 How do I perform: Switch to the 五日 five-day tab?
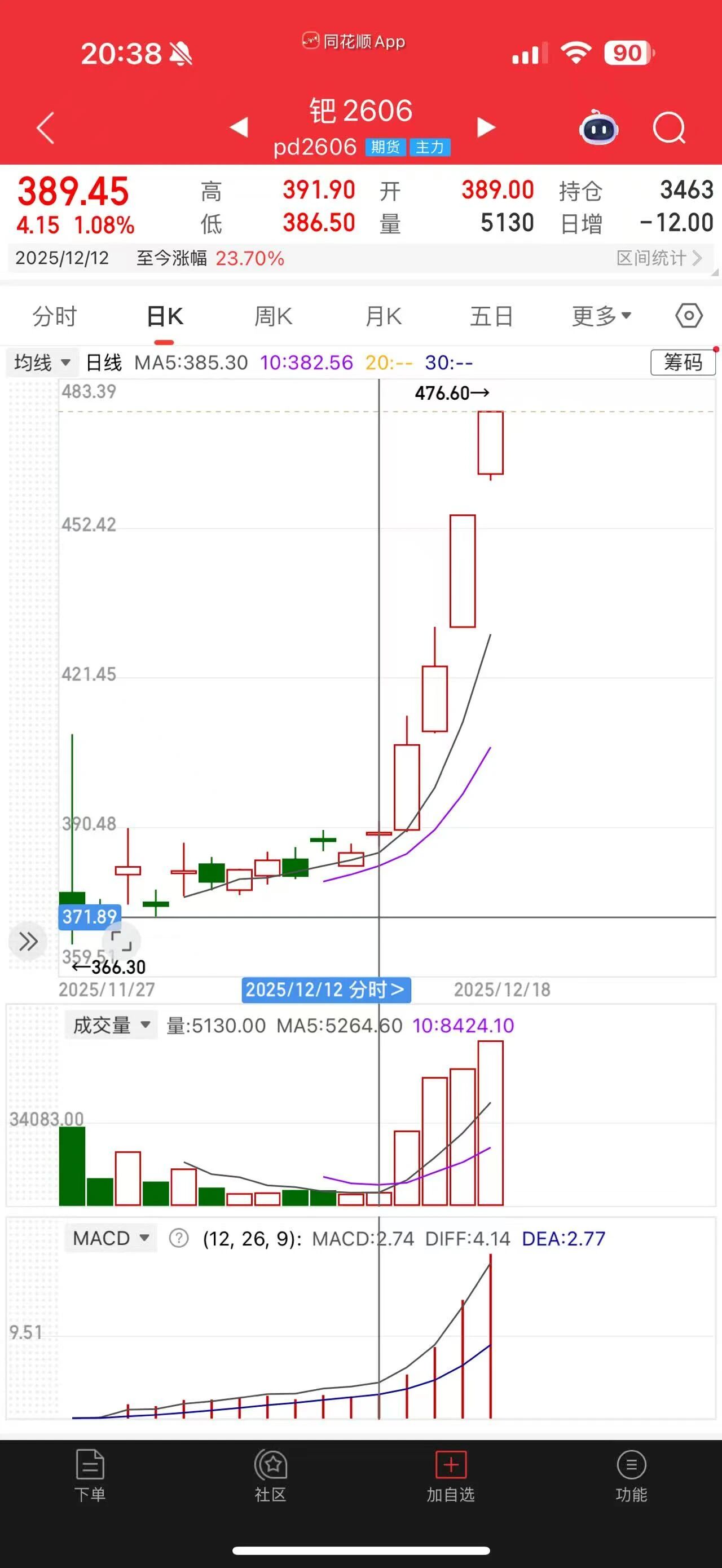point(491,316)
